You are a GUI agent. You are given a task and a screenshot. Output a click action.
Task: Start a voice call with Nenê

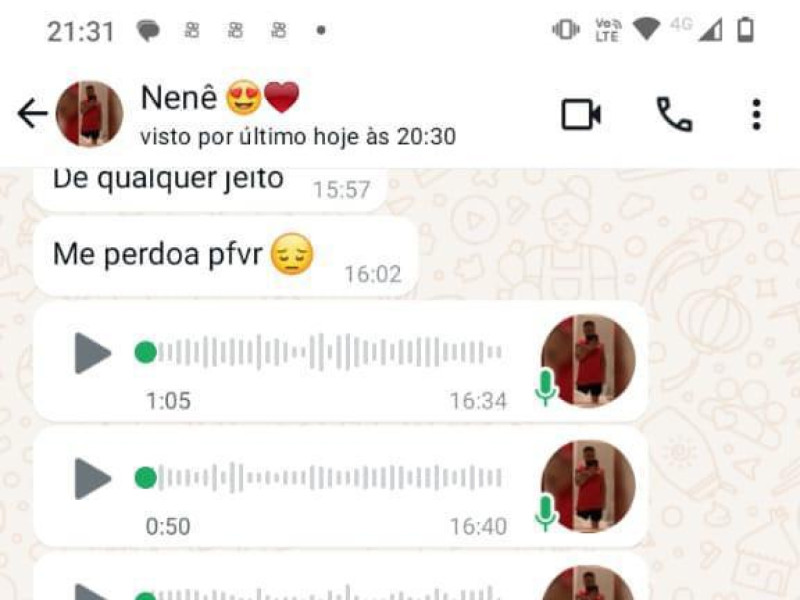click(673, 114)
